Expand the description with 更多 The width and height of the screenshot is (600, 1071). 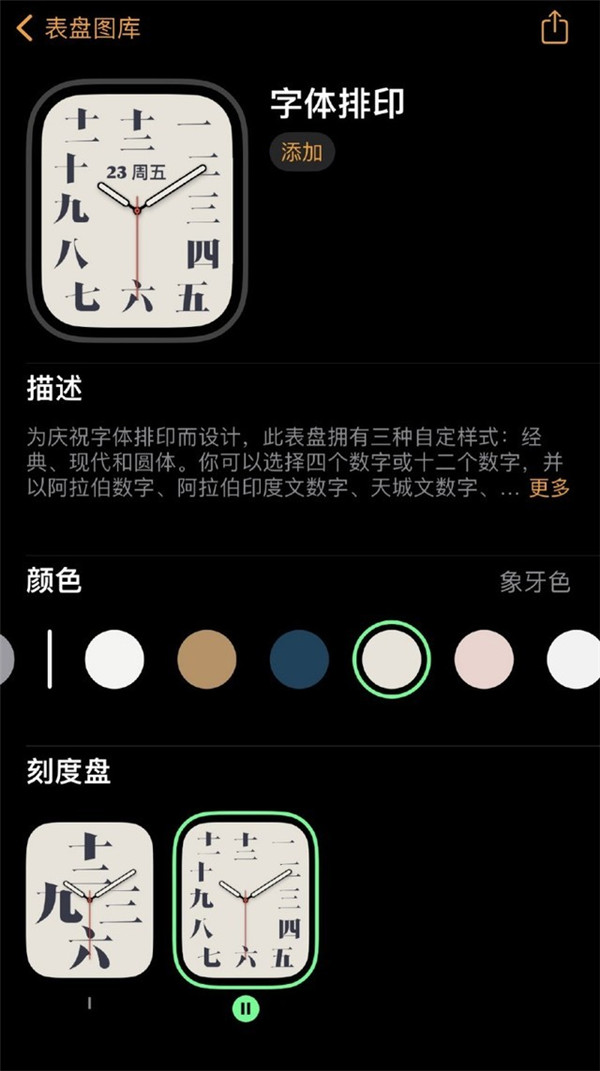point(549,489)
